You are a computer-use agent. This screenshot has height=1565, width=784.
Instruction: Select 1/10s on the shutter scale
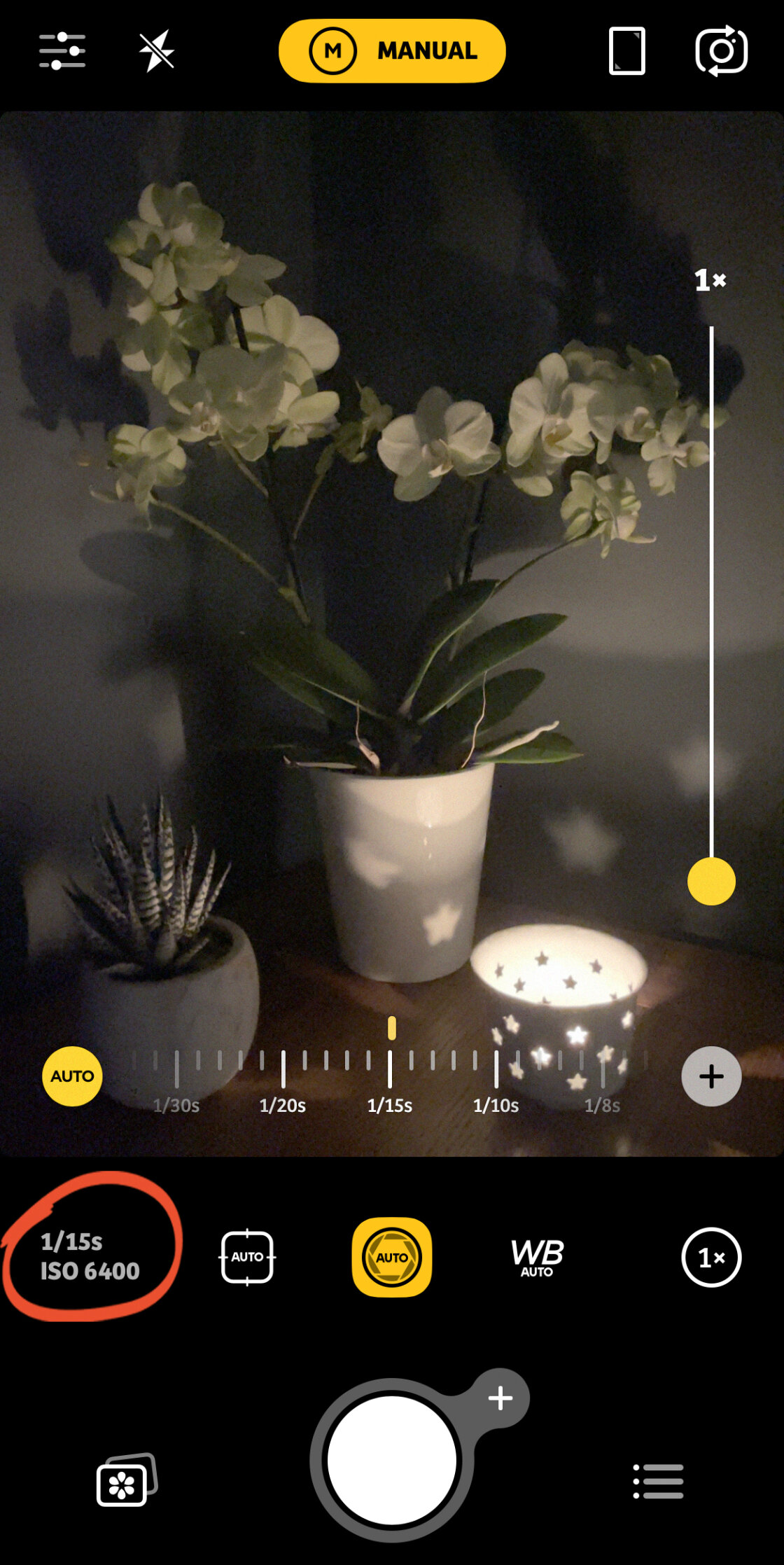coord(496,1104)
